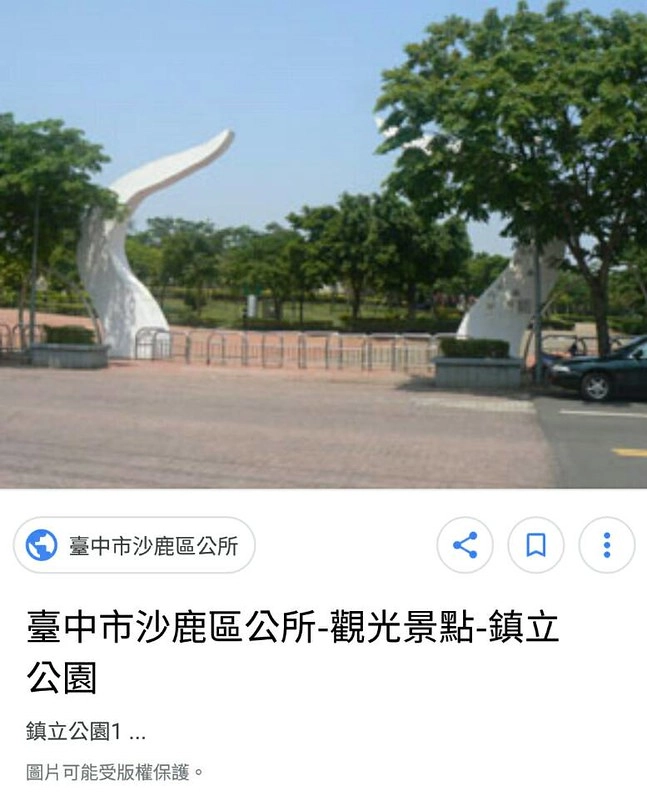Bookmark this image to collections

pos(536,545)
